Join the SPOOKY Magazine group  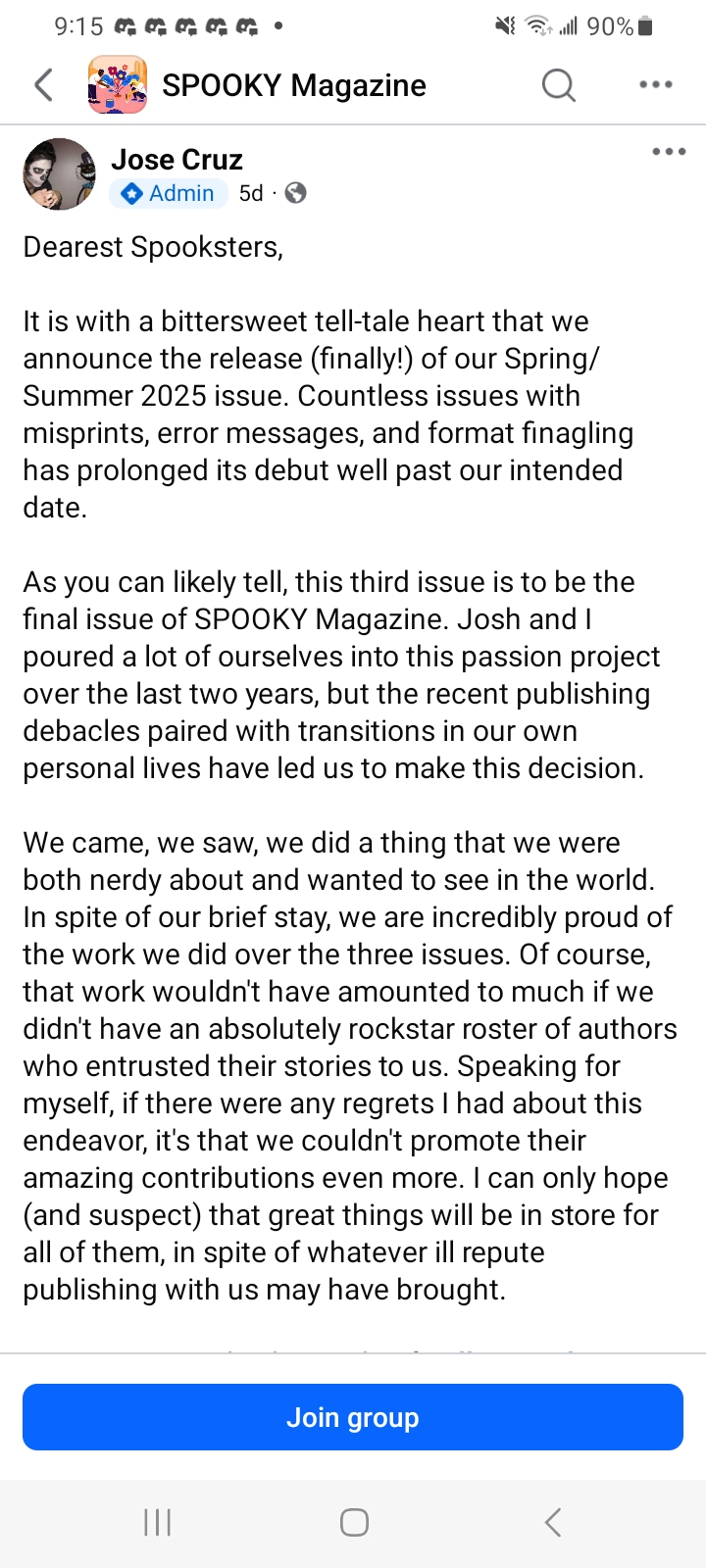[353, 1417]
